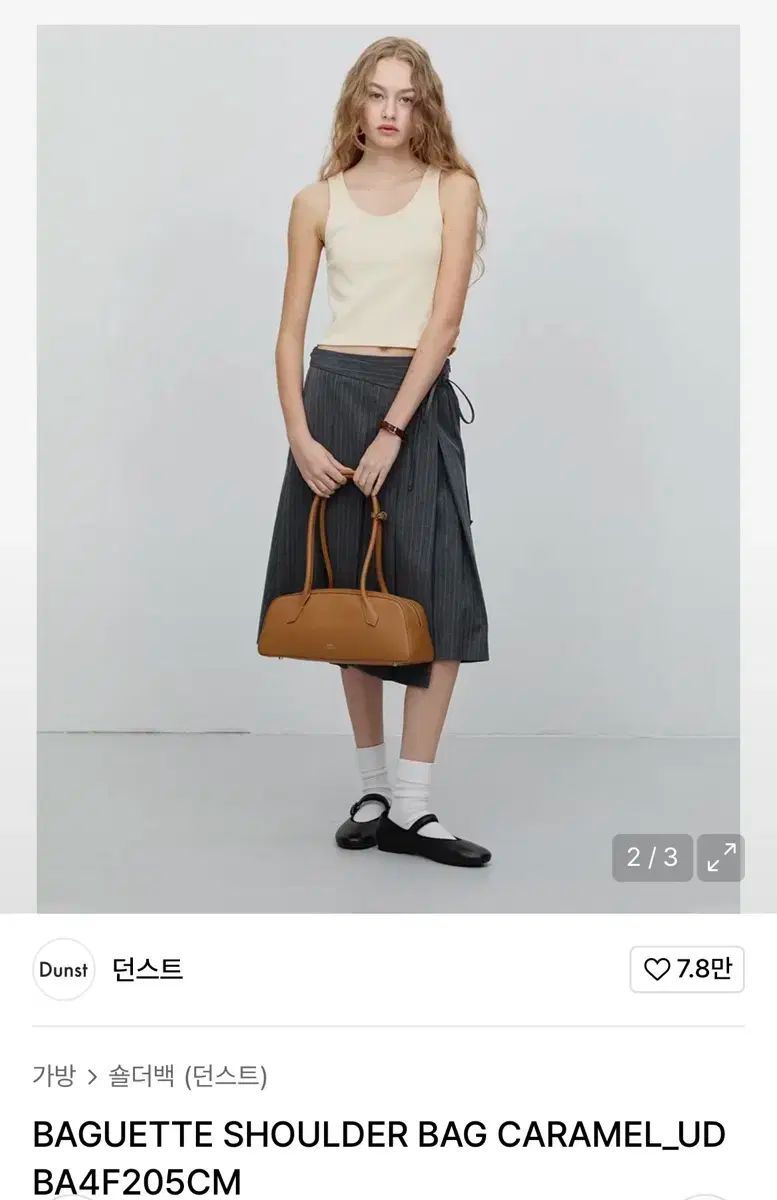Open the 던스트 brand page
This screenshot has height=1200, width=777.
(x=147, y=969)
